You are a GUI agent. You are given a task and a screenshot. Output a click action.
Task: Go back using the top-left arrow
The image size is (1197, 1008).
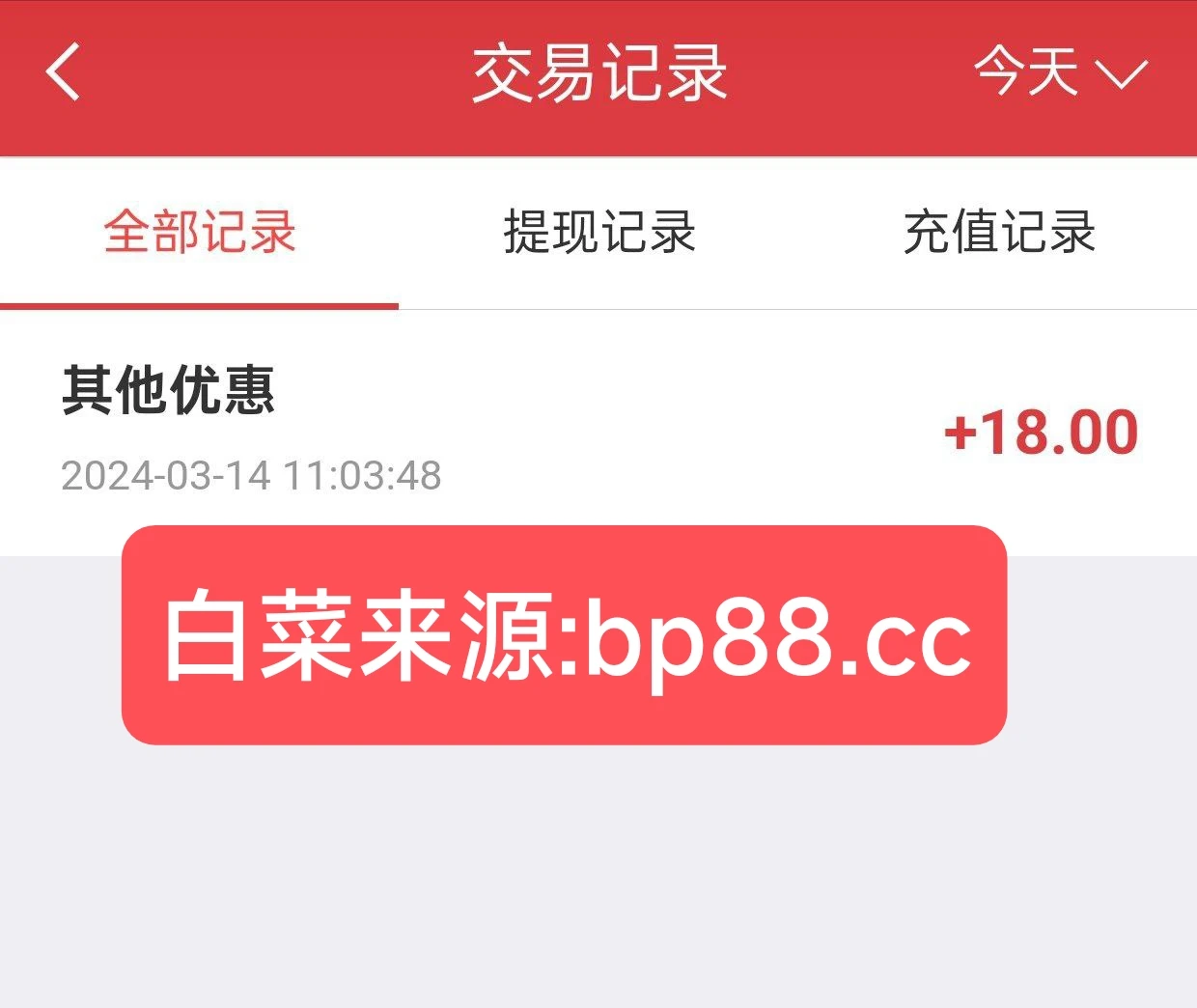(63, 73)
